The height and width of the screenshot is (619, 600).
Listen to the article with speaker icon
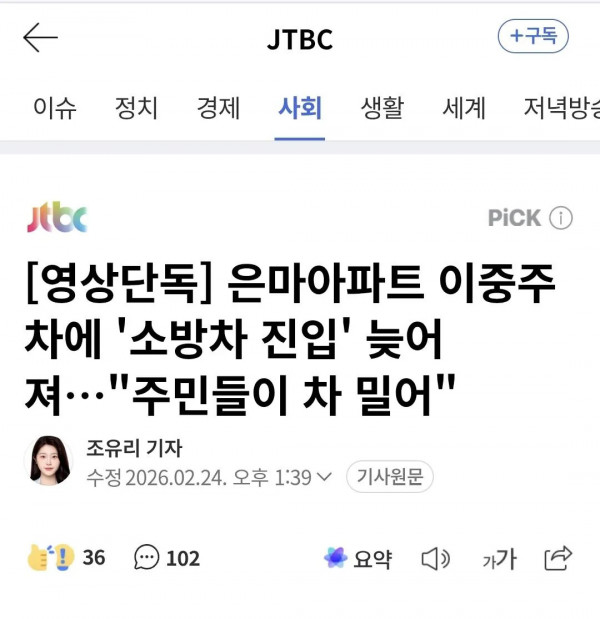pyautogui.click(x=435, y=558)
